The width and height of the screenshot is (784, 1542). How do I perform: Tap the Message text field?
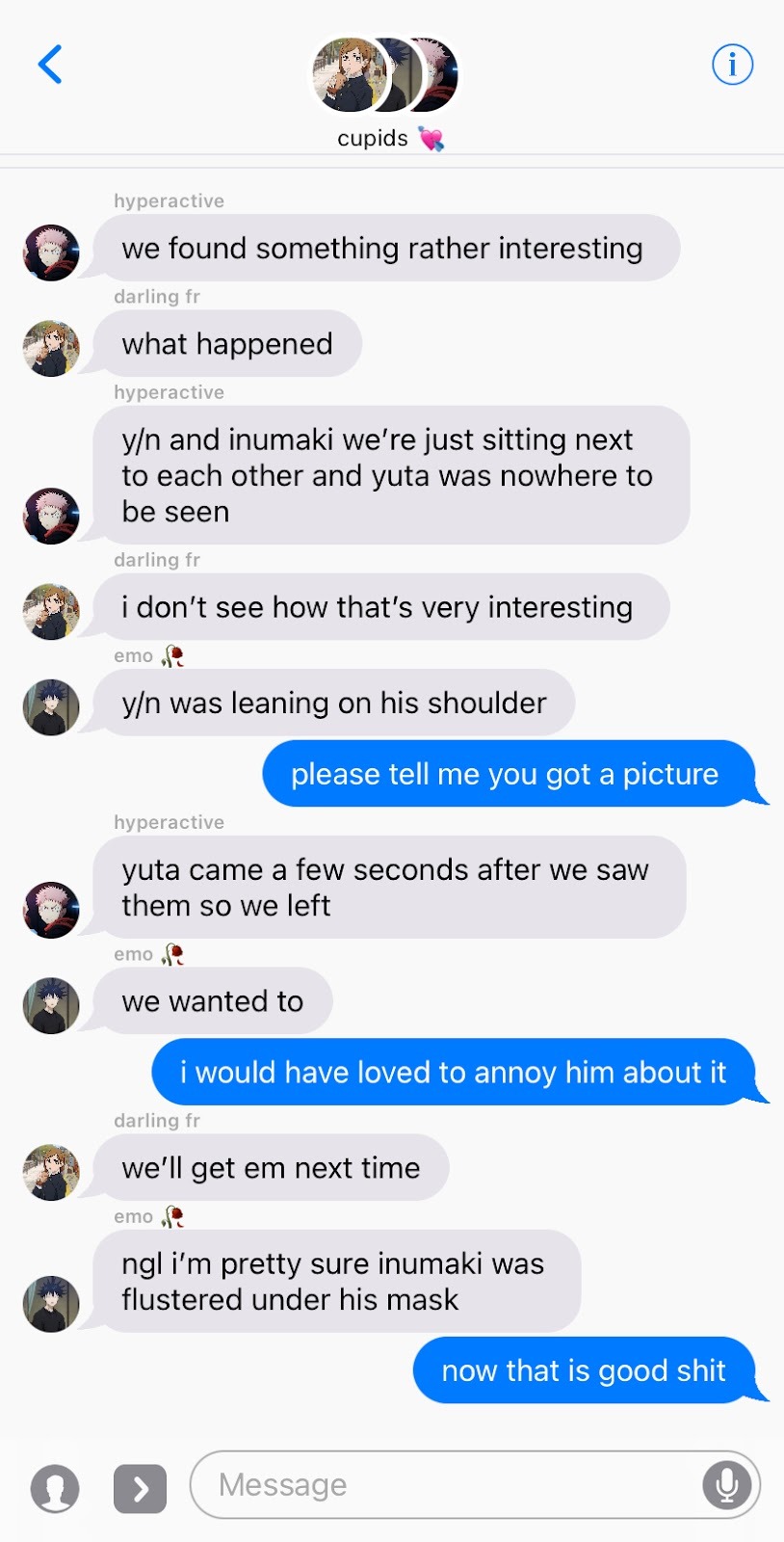(x=443, y=1484)
